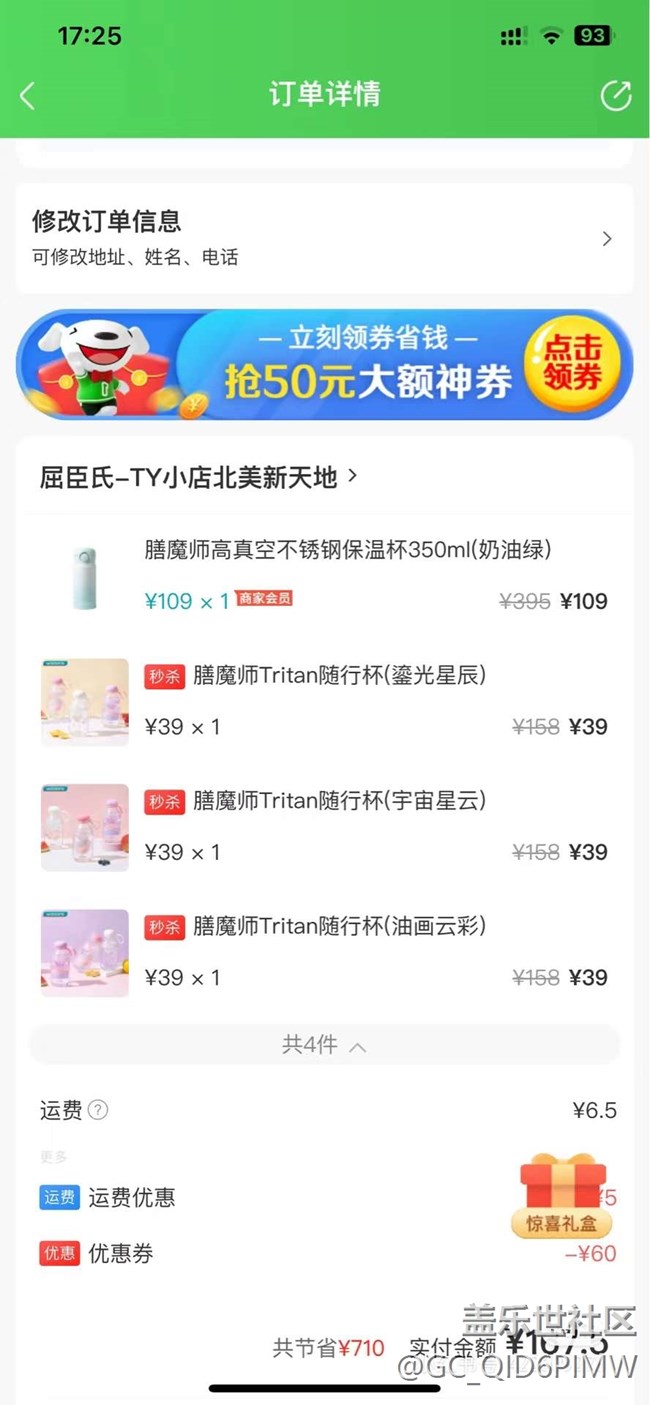This screenshot has height=1405, width=650.
Task: View the 膳魔师Tritan随行杯(鎏光星辰) item
Action: [338, 675]
